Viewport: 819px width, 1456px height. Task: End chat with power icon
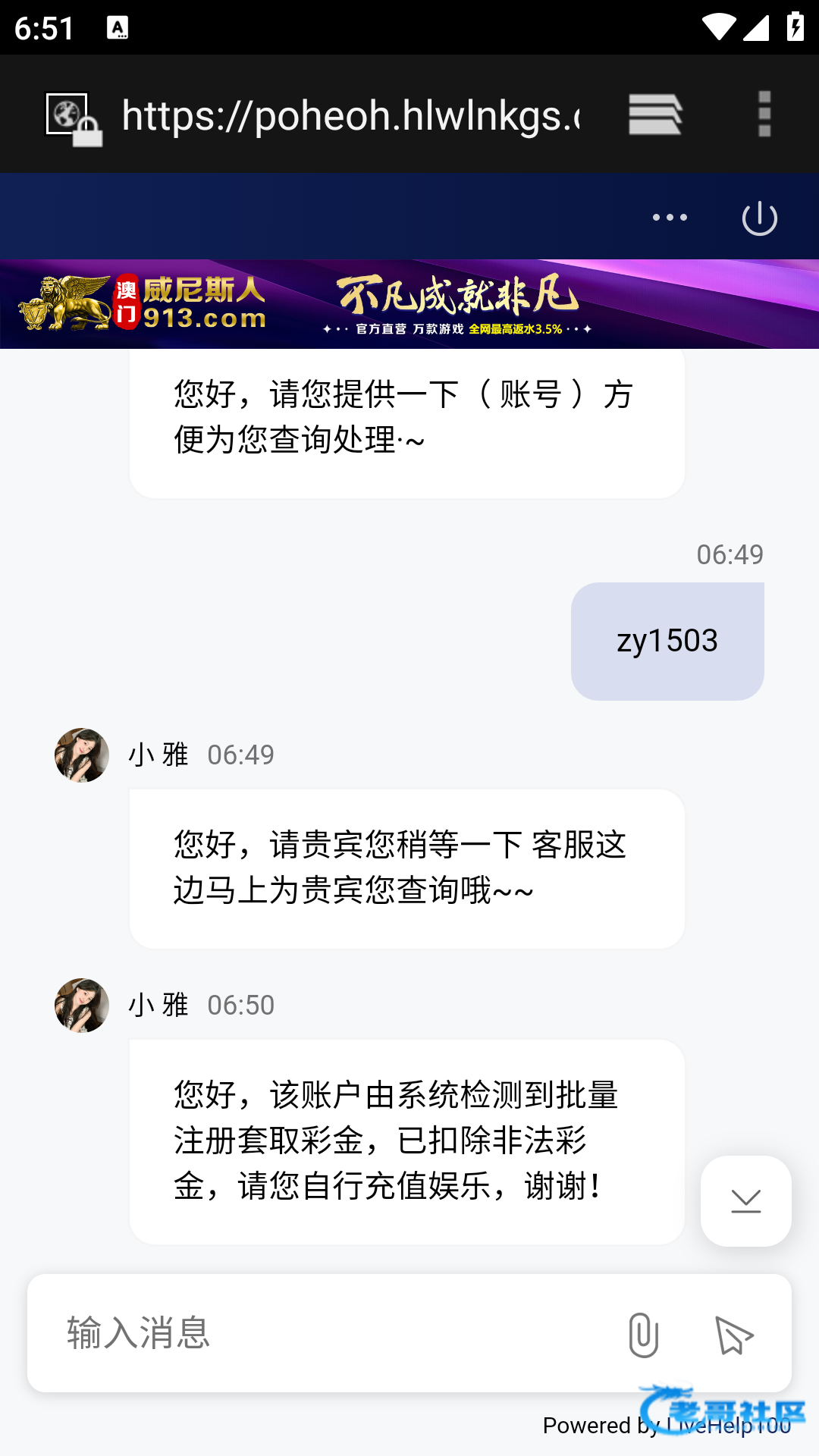click(x=759, y=218)
